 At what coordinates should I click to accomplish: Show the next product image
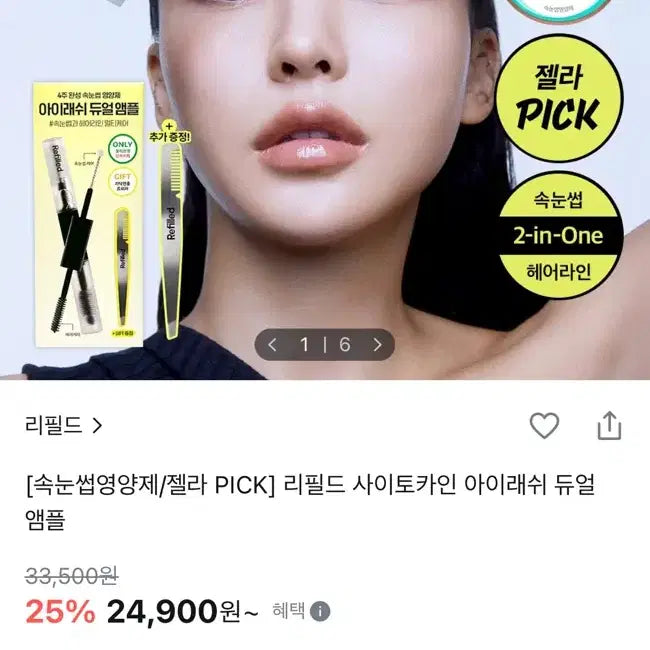coord(377,345)
